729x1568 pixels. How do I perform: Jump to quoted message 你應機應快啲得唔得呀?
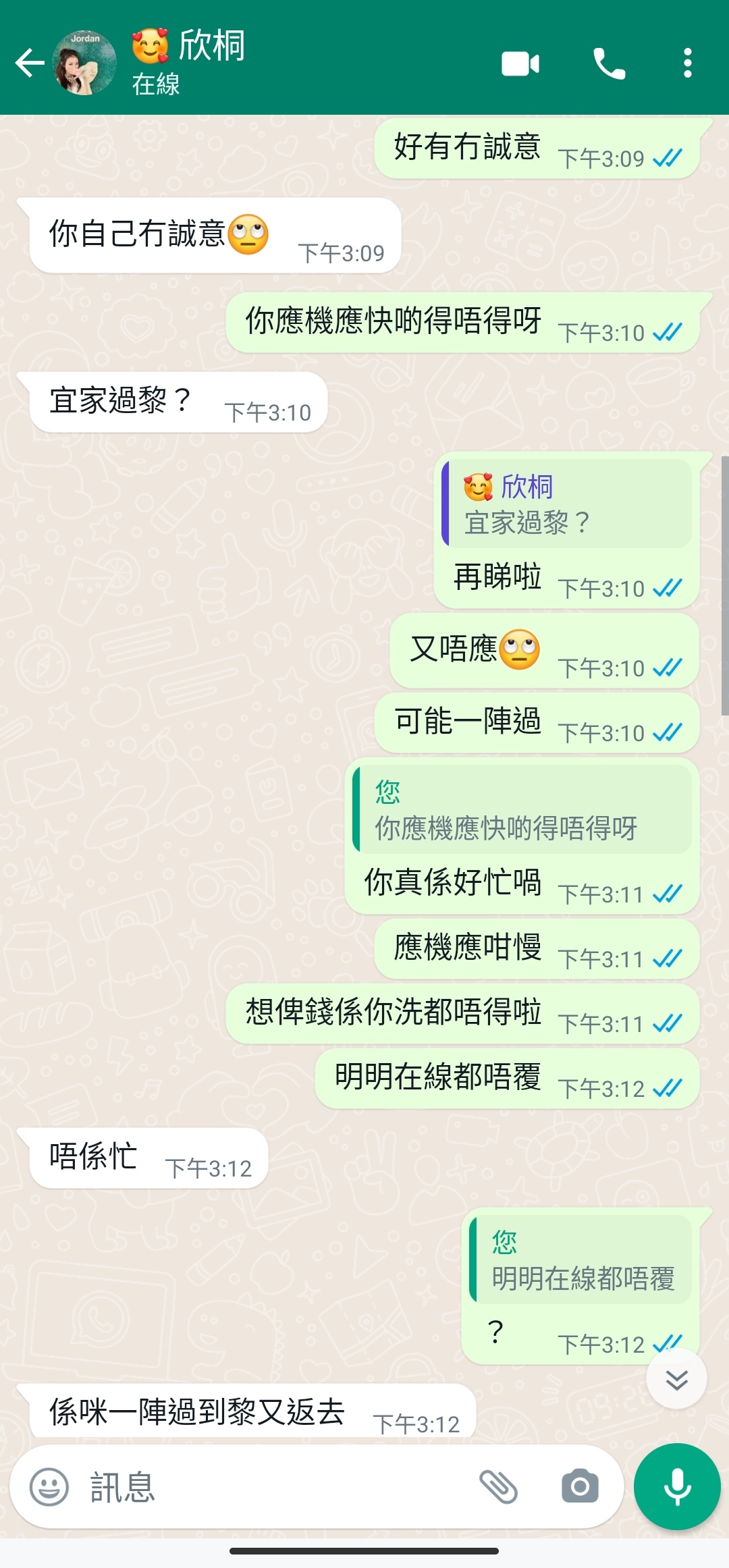(x=522, y=809)
